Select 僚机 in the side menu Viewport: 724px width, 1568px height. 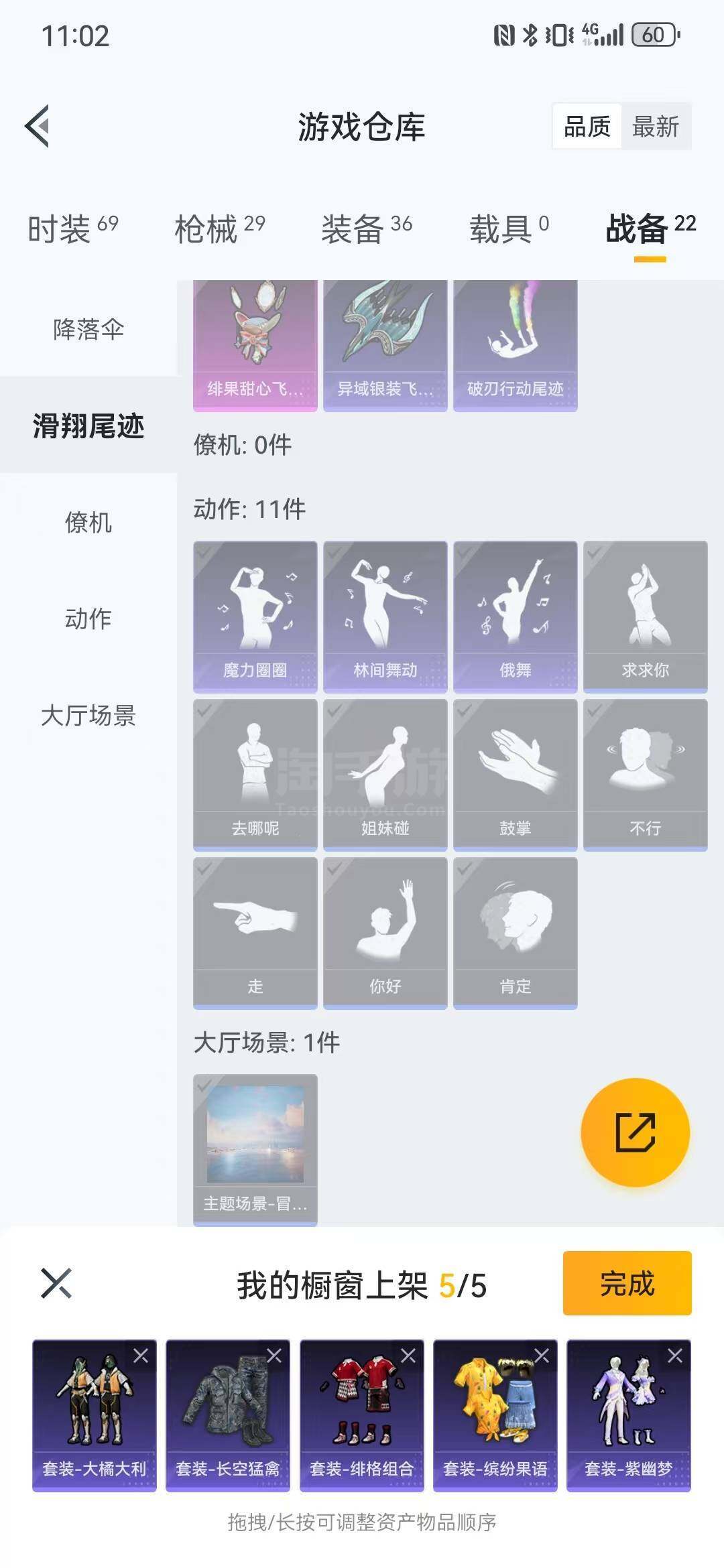tap(88, 522)
